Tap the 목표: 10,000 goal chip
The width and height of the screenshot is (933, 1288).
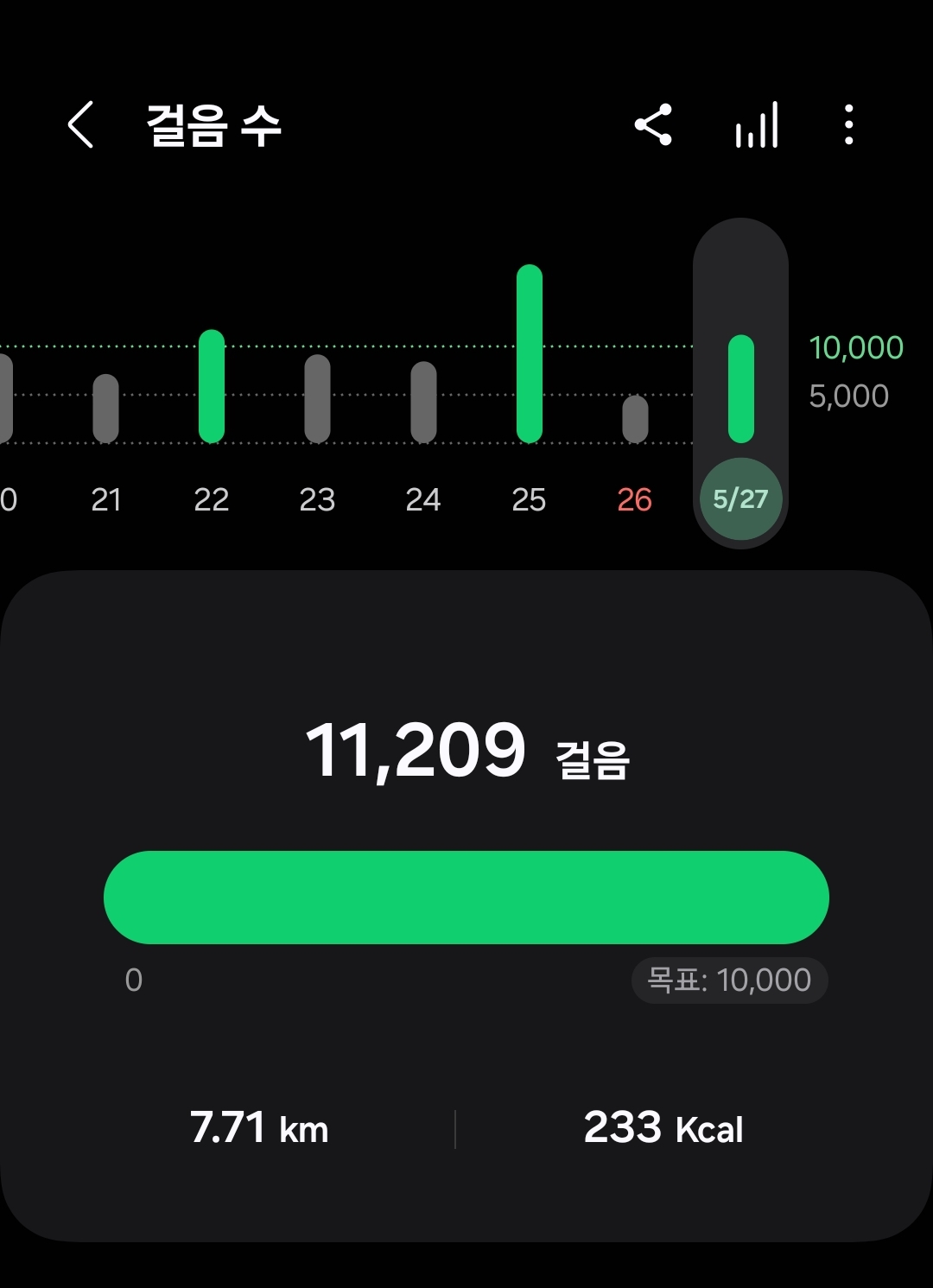[729, 980]
